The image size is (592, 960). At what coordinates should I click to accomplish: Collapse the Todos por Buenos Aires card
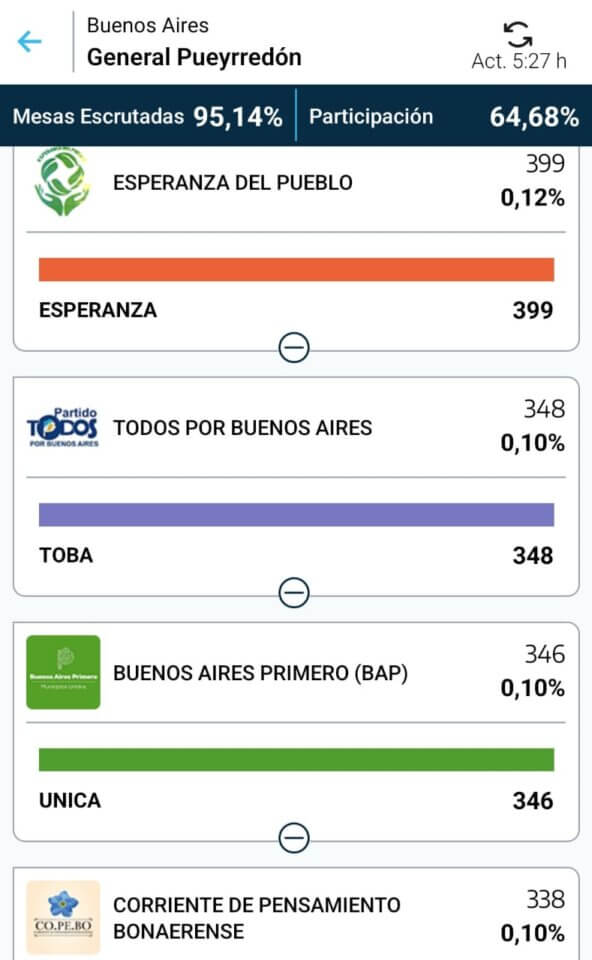coord(294,593)
